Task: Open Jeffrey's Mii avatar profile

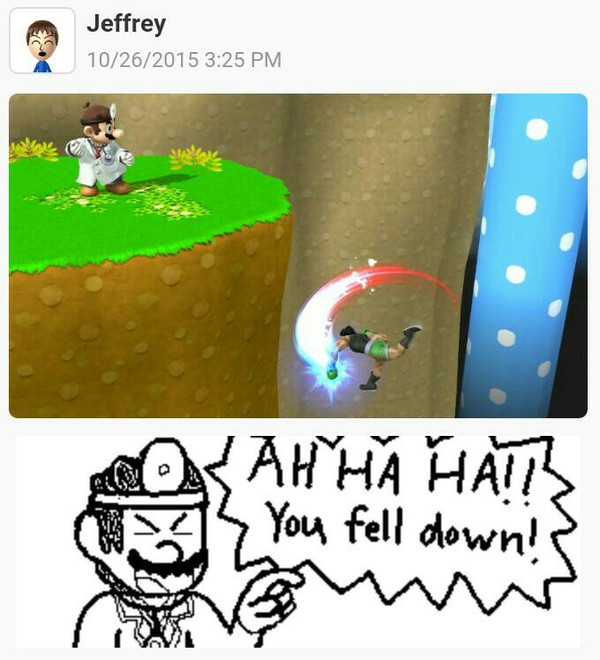Action: pos(42,40)
